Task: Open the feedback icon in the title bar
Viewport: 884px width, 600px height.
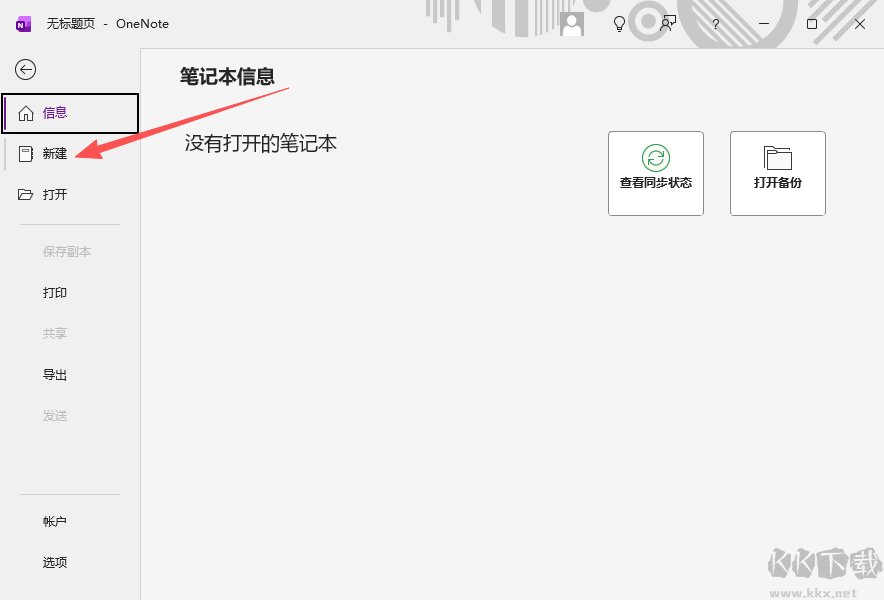Action: click(668, 24)
